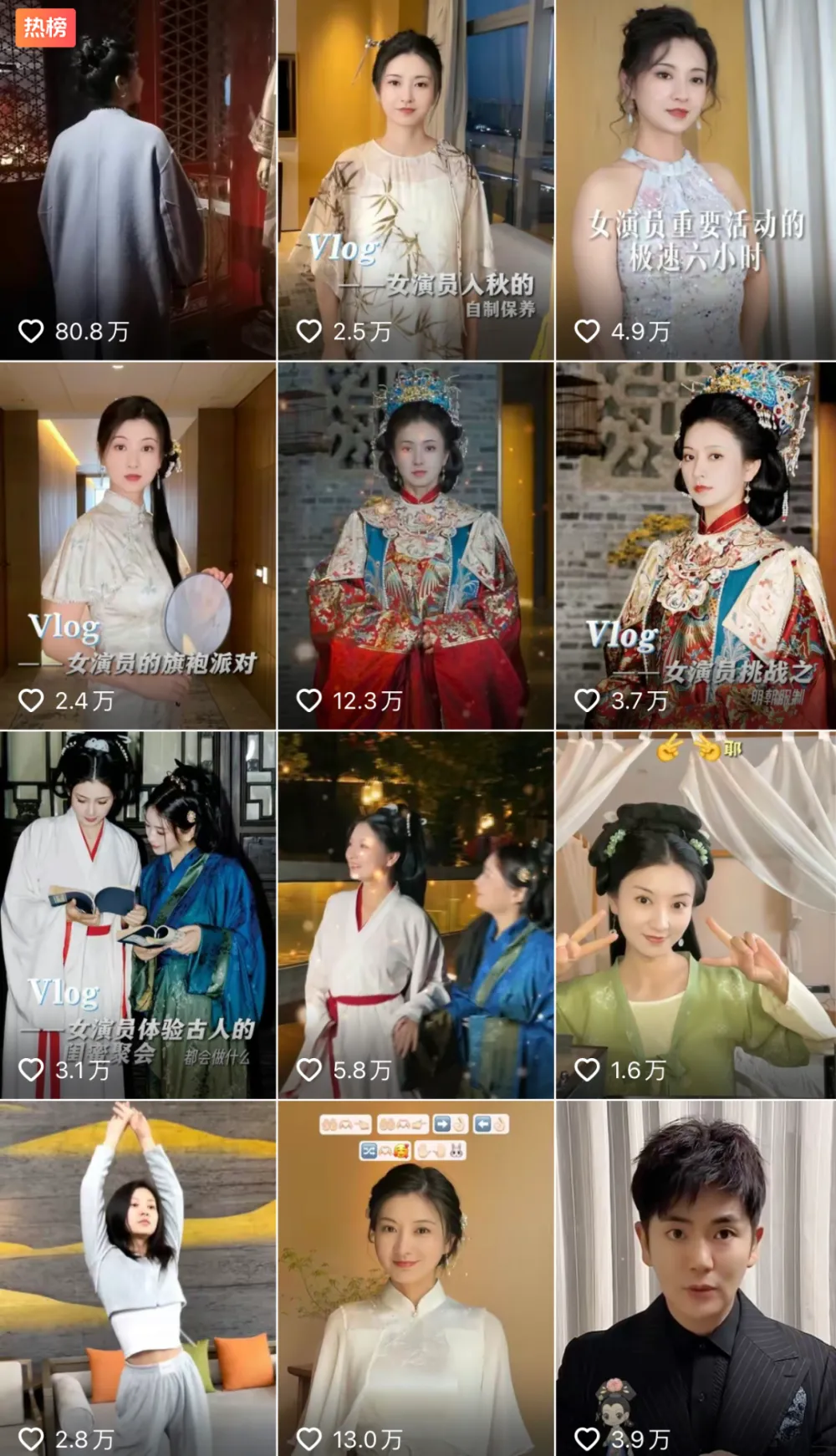The width and height of the screenshot is (836, 1456).
Task: Open the Vlog 女演员体验古人的闺蜜聚会 video
Action: click(x=138, y=914)
